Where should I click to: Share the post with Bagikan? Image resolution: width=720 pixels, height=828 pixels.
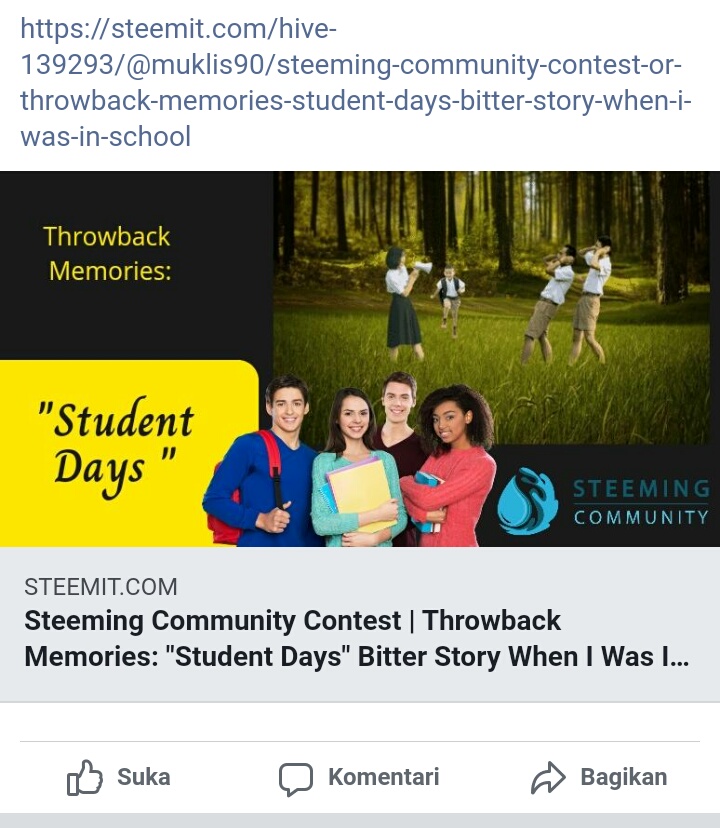pyautogui.click(x=599, y=777)
